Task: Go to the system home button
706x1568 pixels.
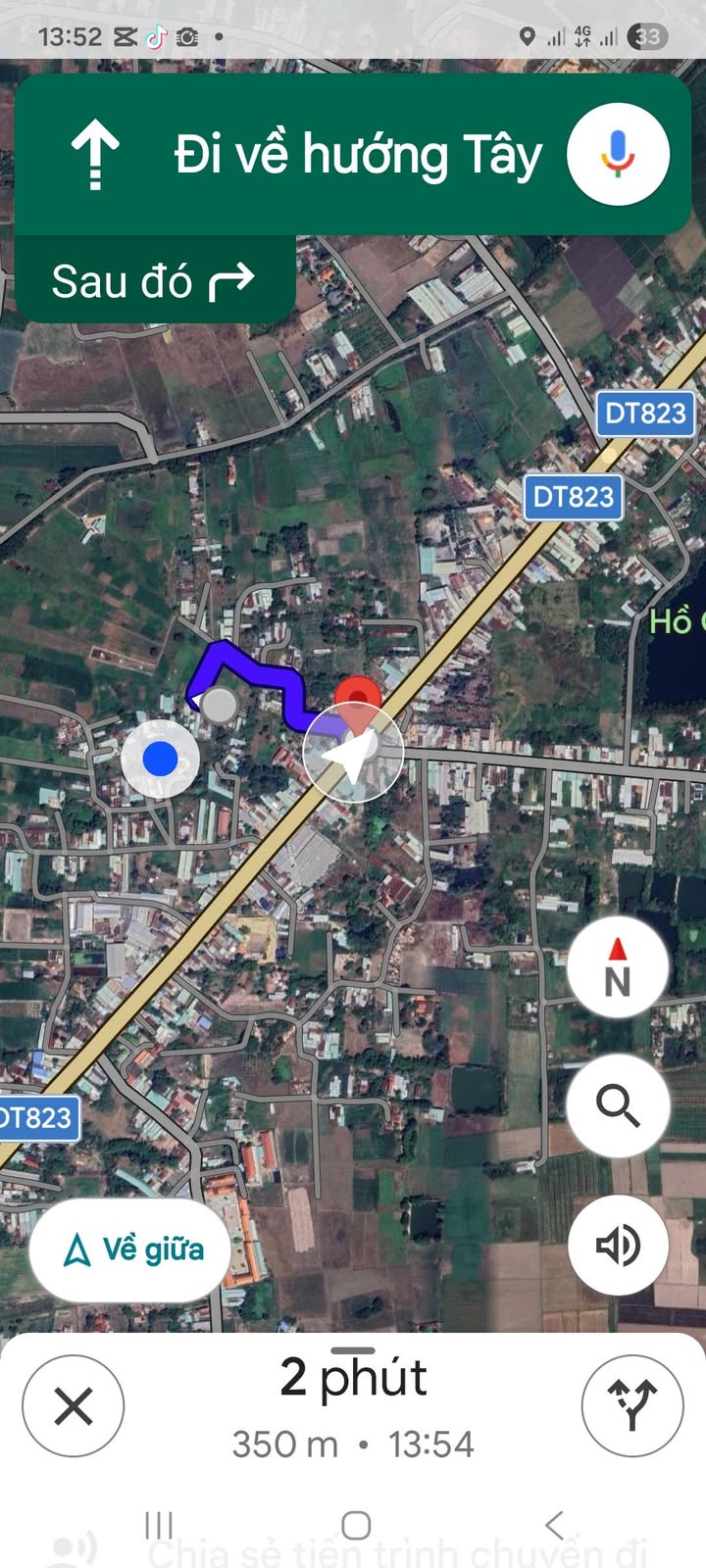Action: pos(356,1525)
